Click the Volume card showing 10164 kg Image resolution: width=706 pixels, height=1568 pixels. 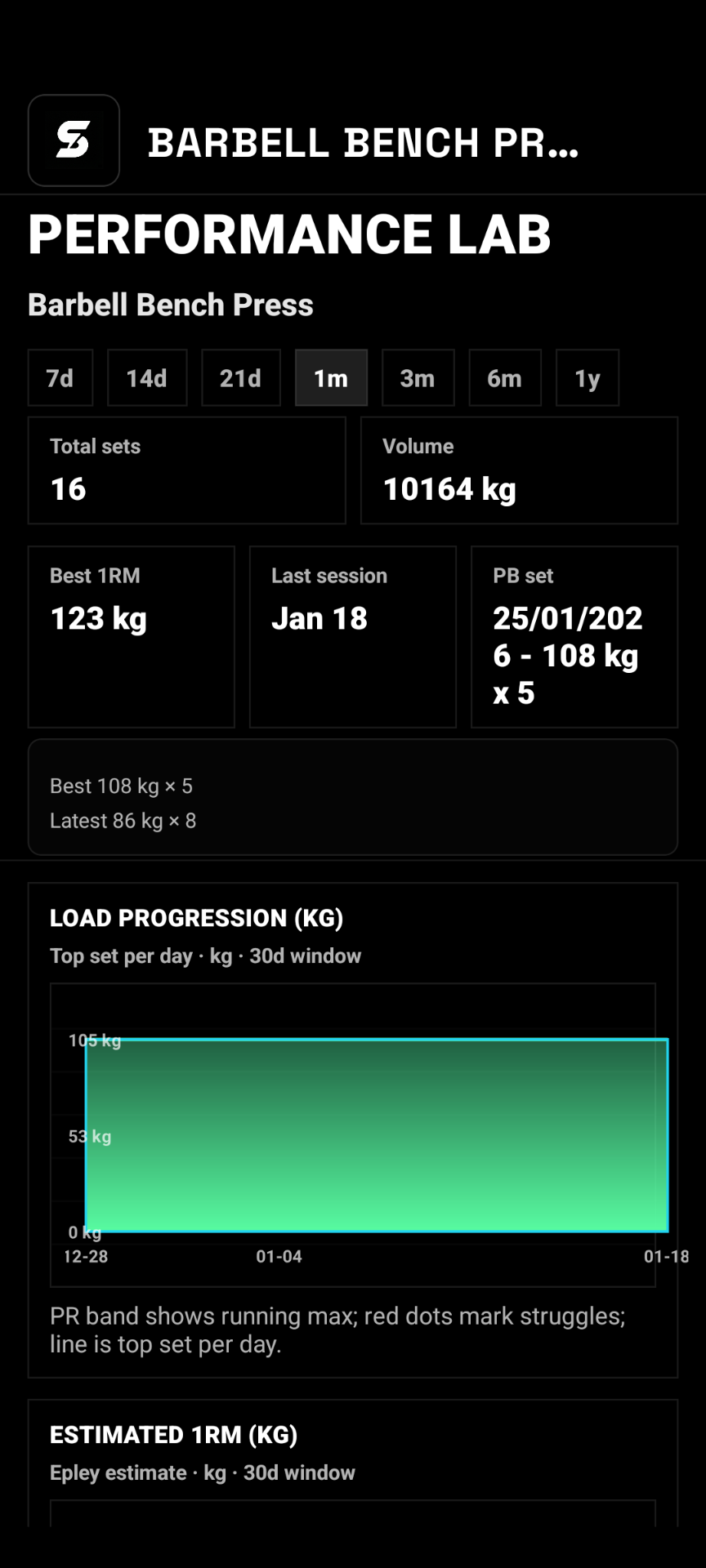[x=518, y=470]
